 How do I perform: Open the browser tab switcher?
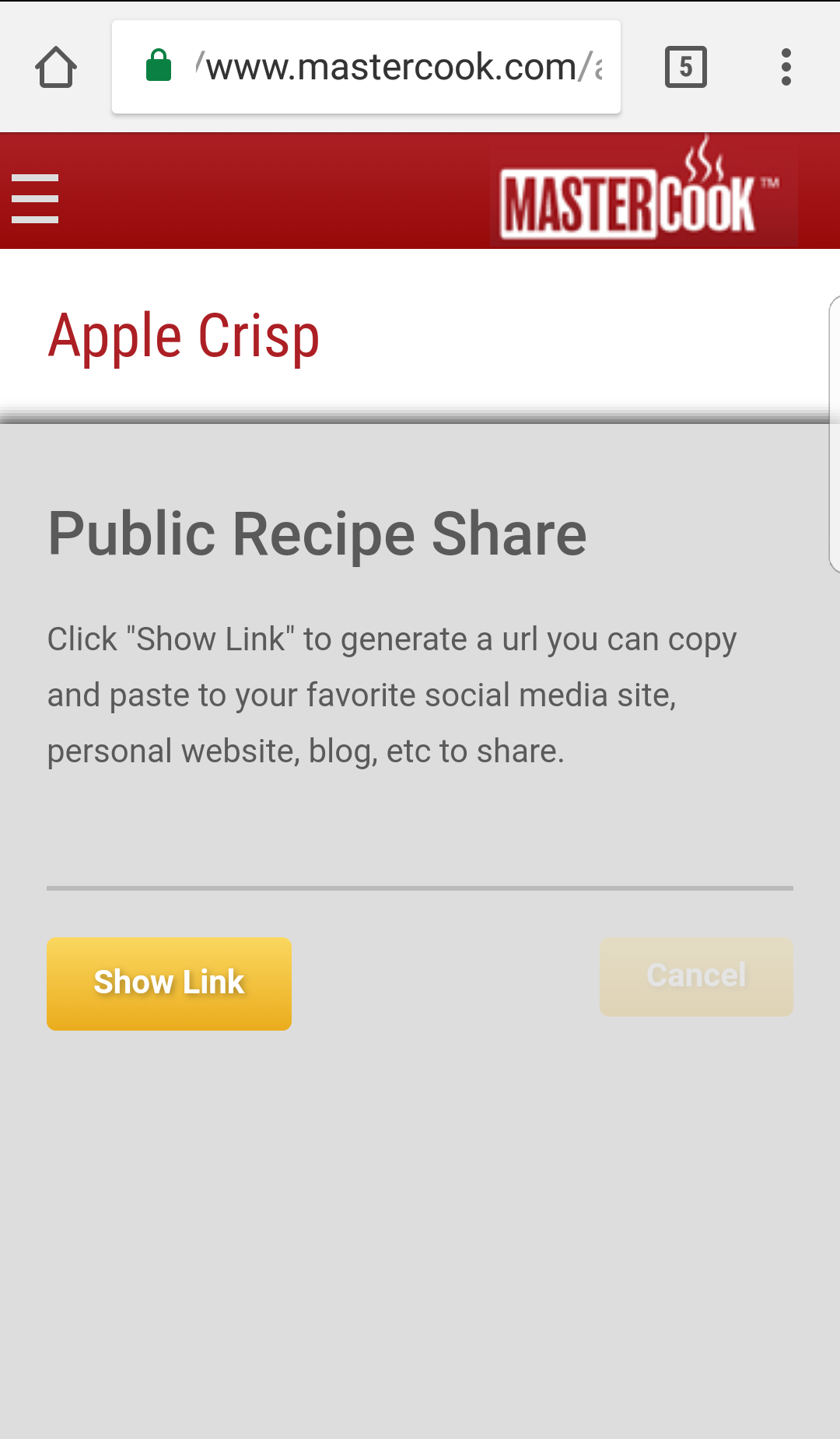click(686, 67)
